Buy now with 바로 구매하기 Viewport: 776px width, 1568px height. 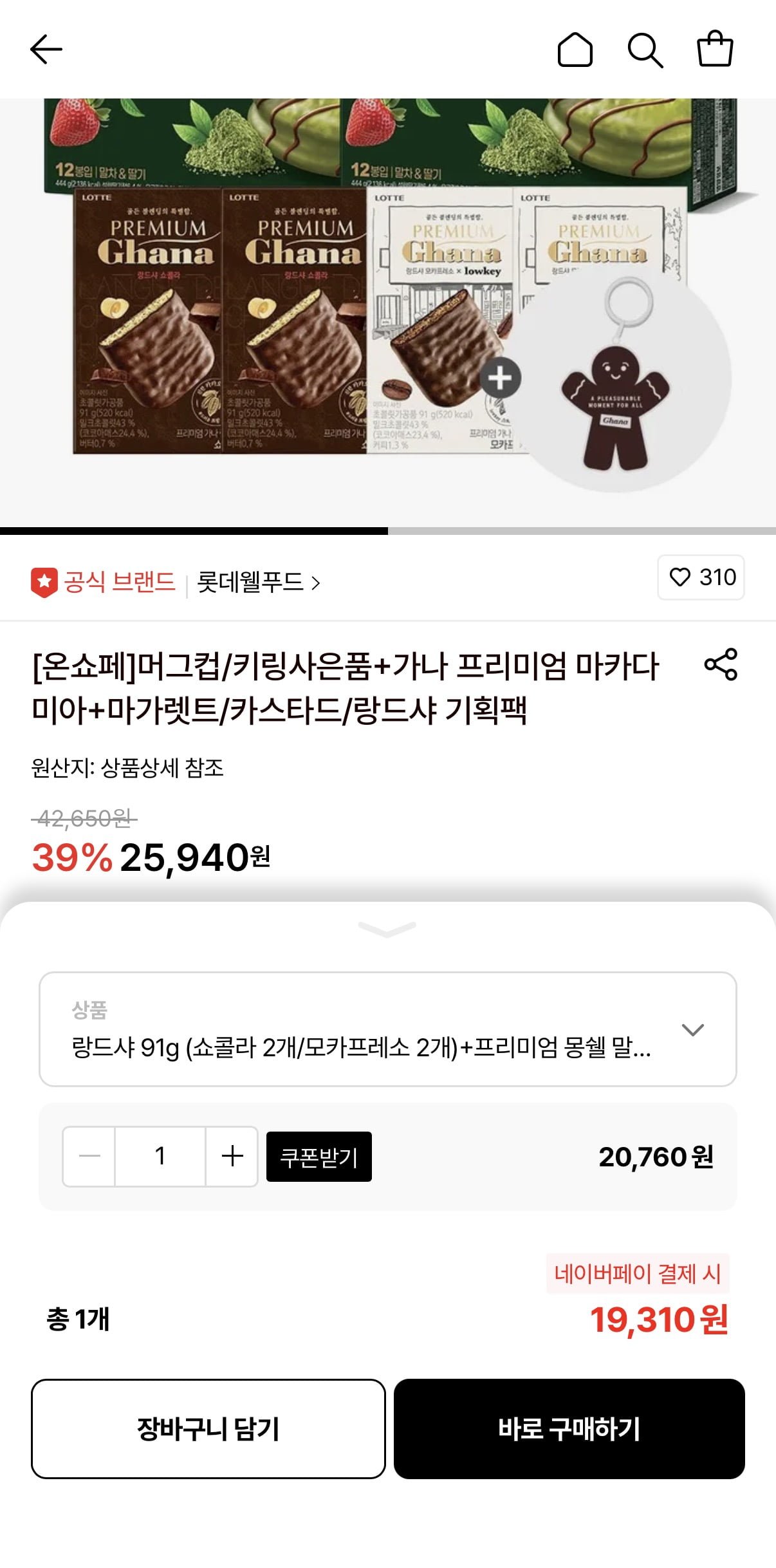pos(569,1428)
